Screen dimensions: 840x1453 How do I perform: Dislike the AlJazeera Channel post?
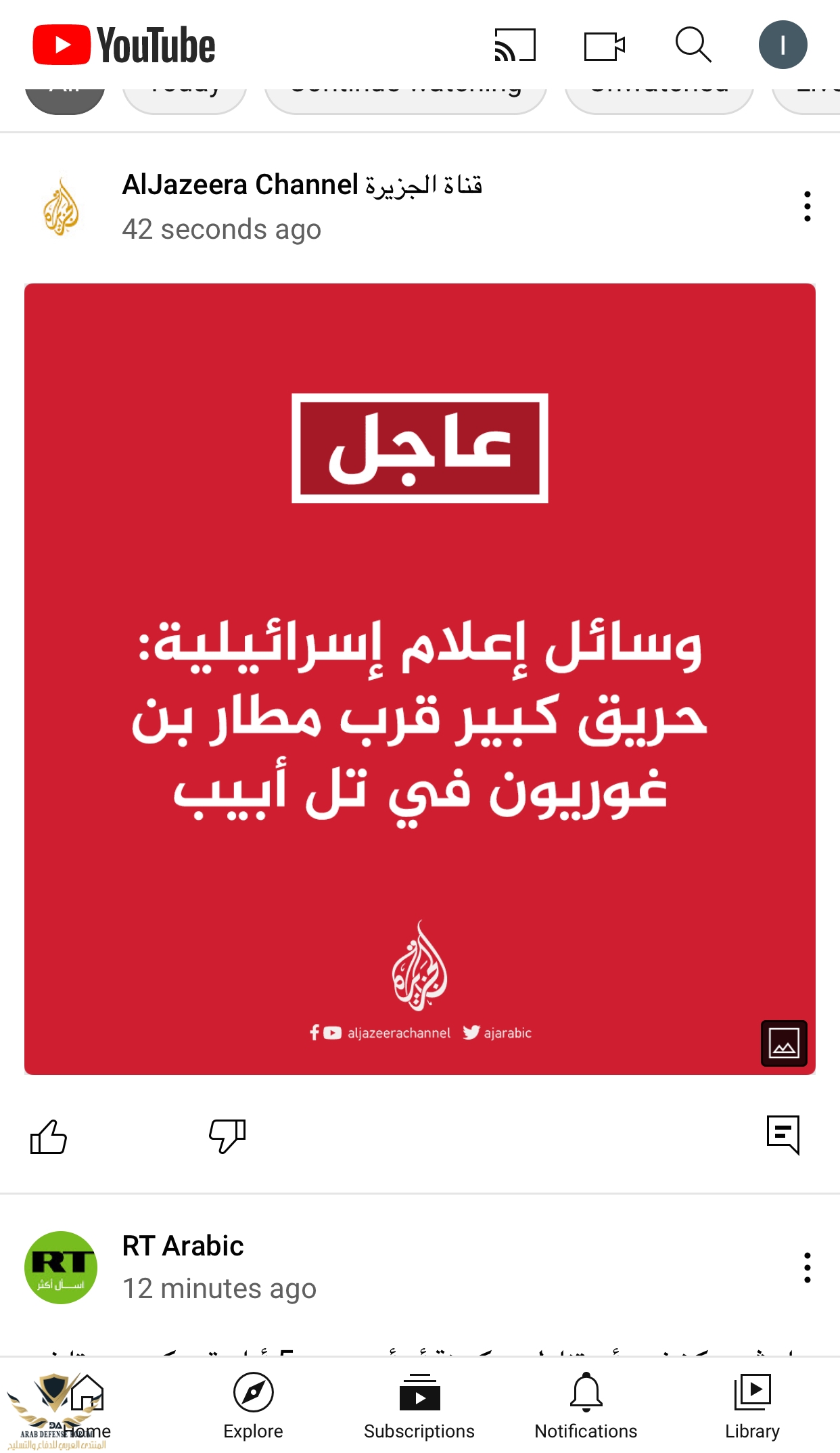click(227, 1136)
